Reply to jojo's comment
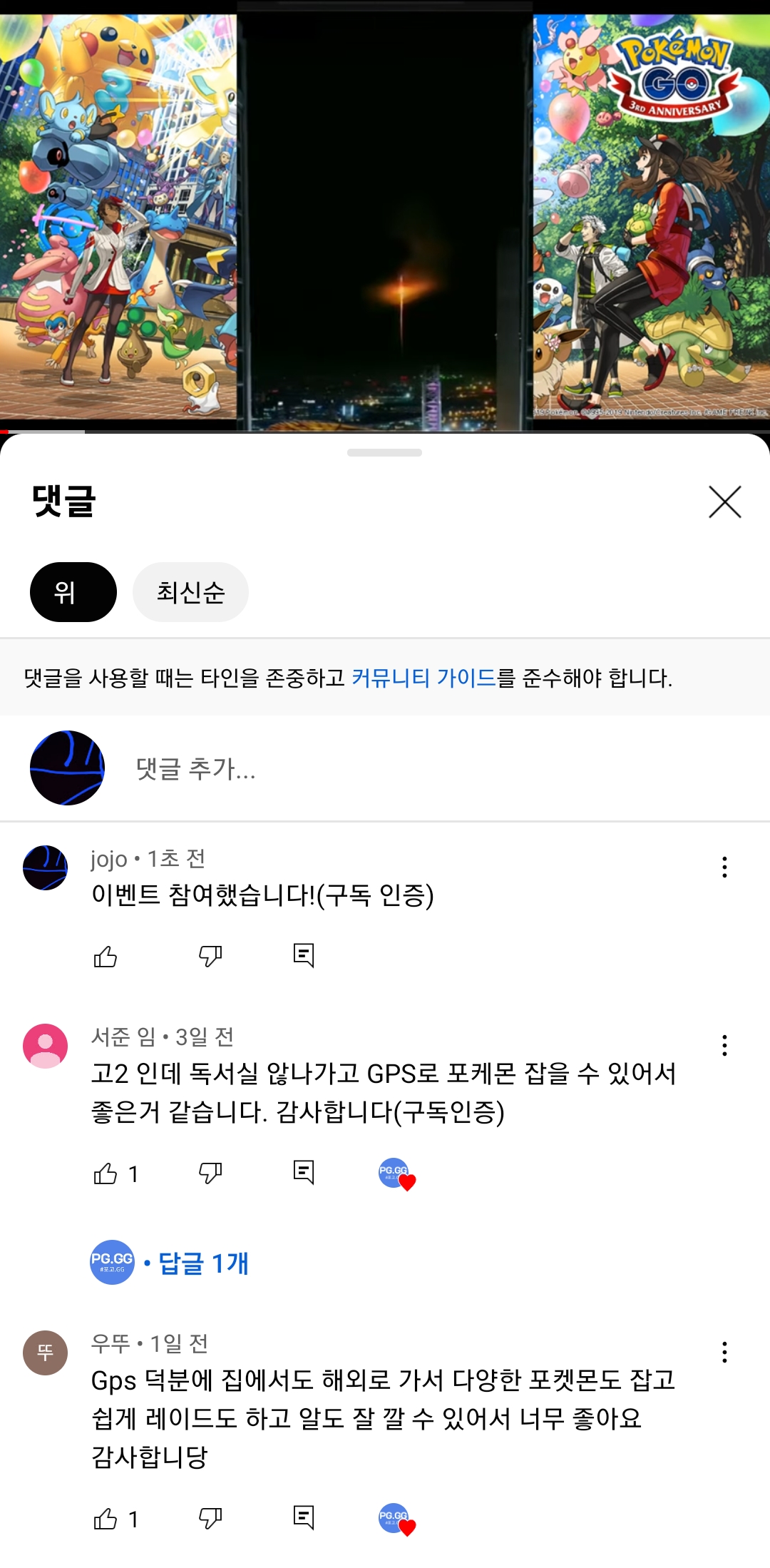Screen dimensions: 770x1568 click(304, 955)
